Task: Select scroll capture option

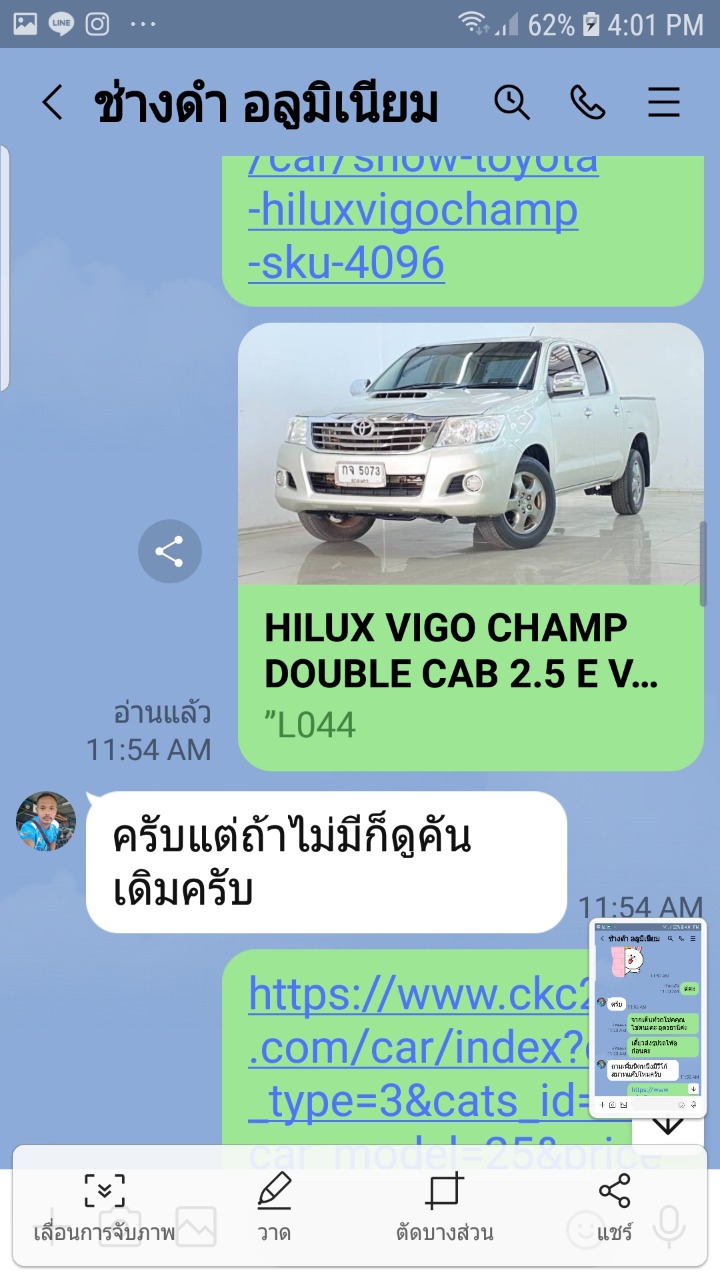Action: [104, 1206]
